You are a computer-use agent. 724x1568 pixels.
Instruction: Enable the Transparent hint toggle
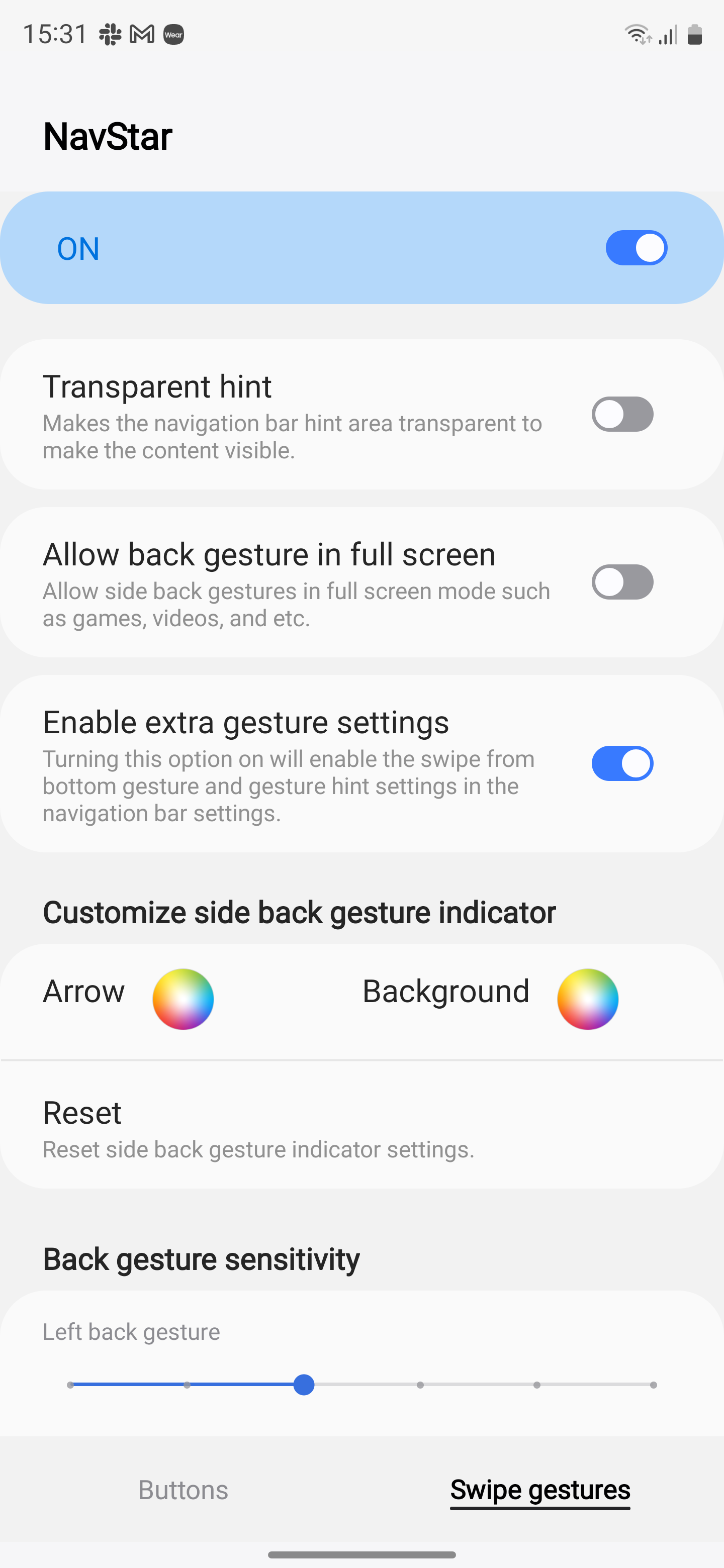(622, 415)
